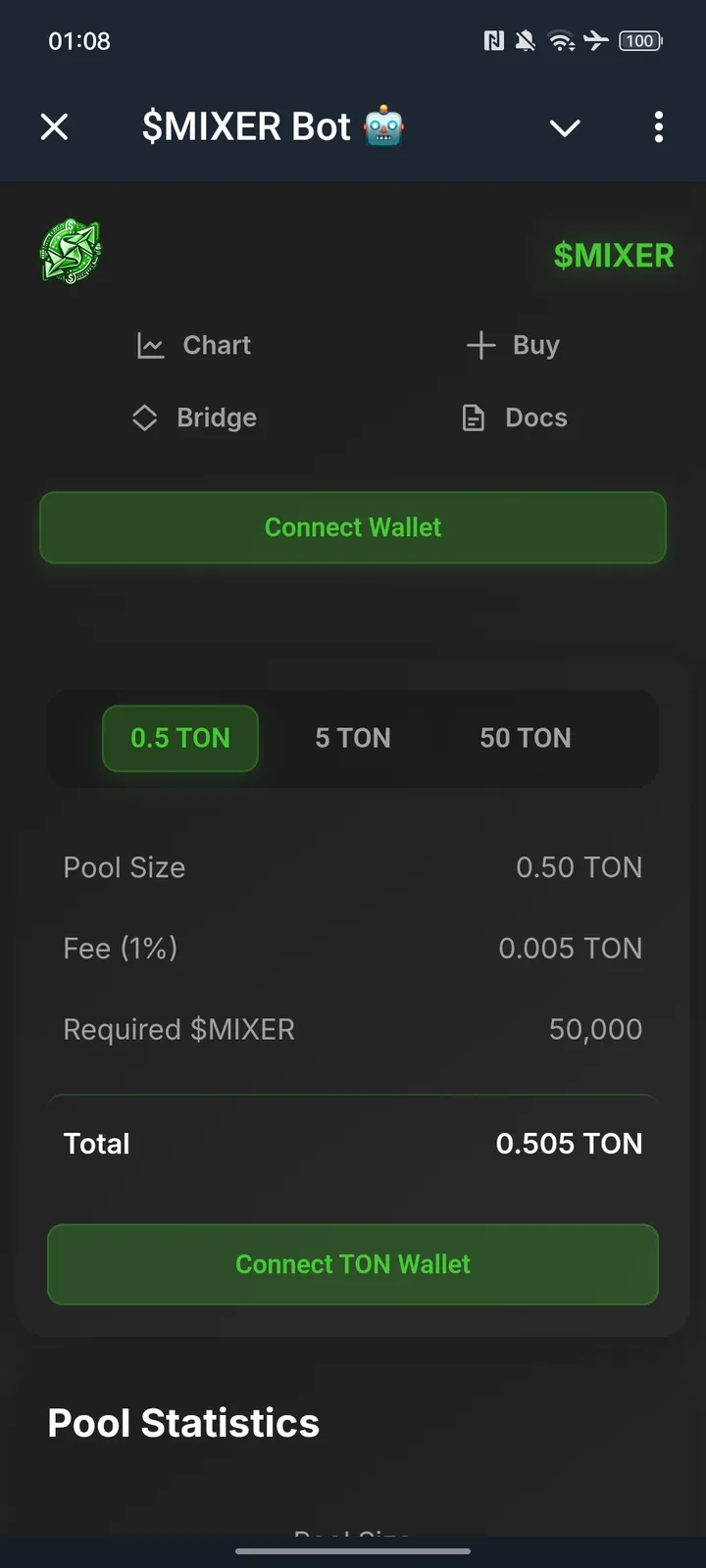Select the 0.5 TON pool amount

point(180,738)
